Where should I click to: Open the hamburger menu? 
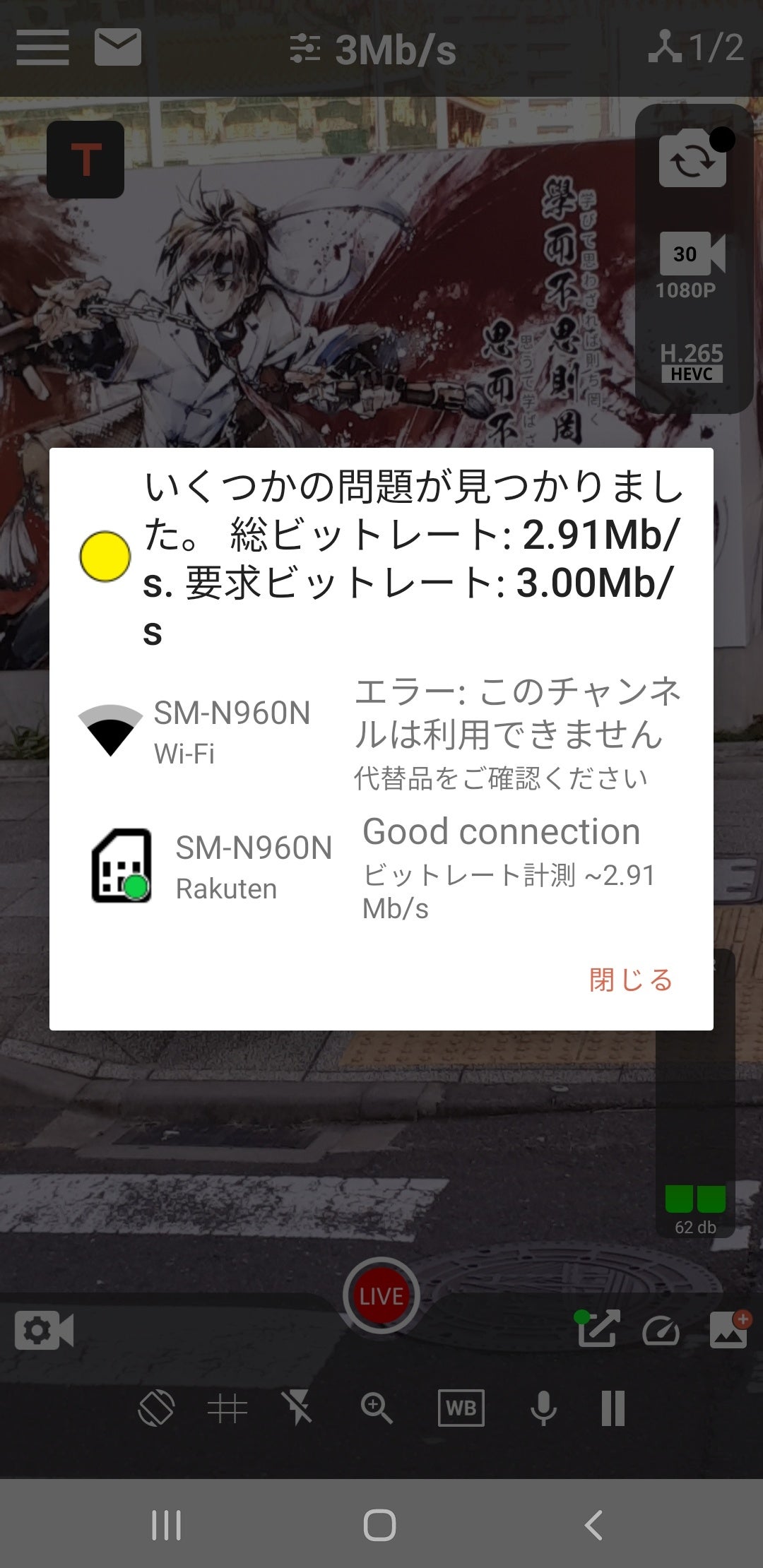click(x=42, y=48)
